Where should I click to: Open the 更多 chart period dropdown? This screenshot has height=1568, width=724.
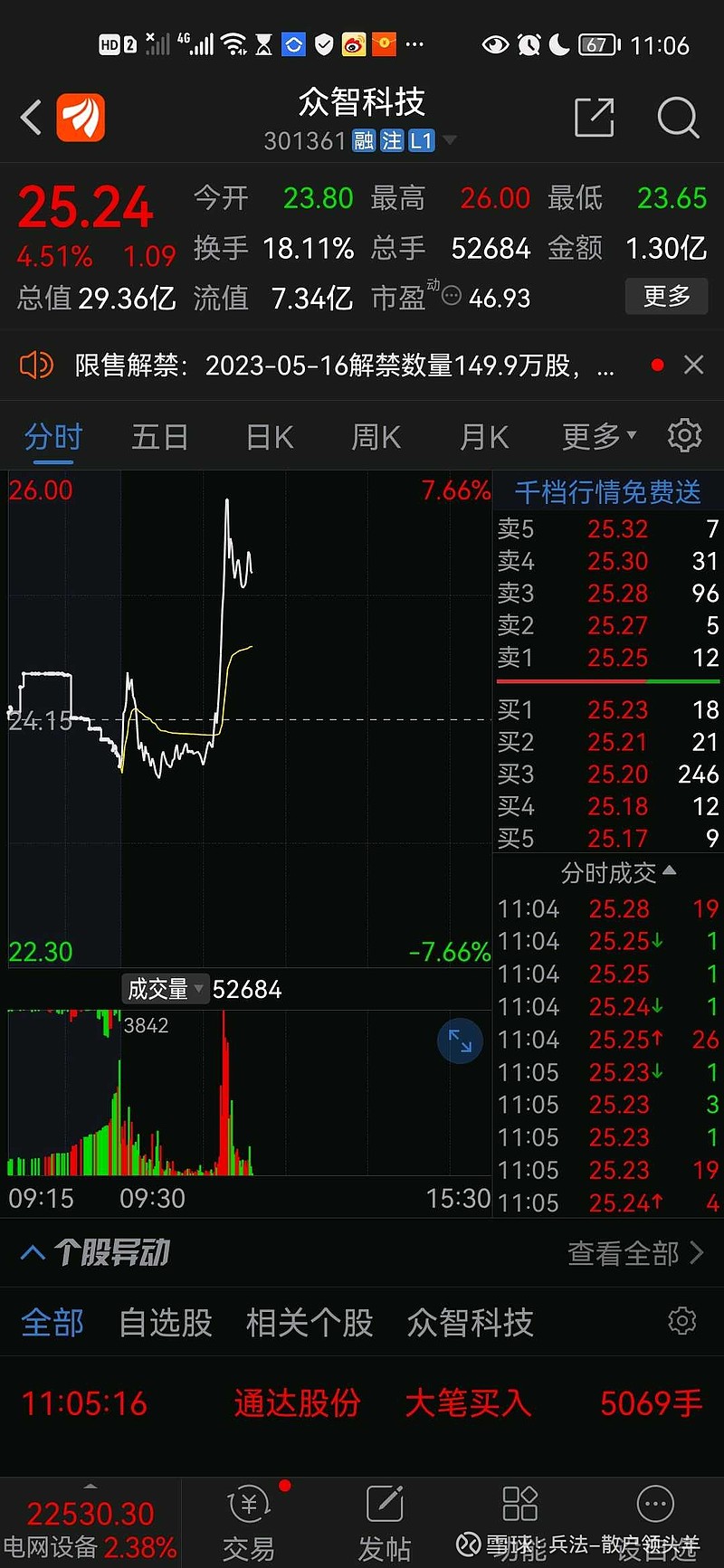599,437
